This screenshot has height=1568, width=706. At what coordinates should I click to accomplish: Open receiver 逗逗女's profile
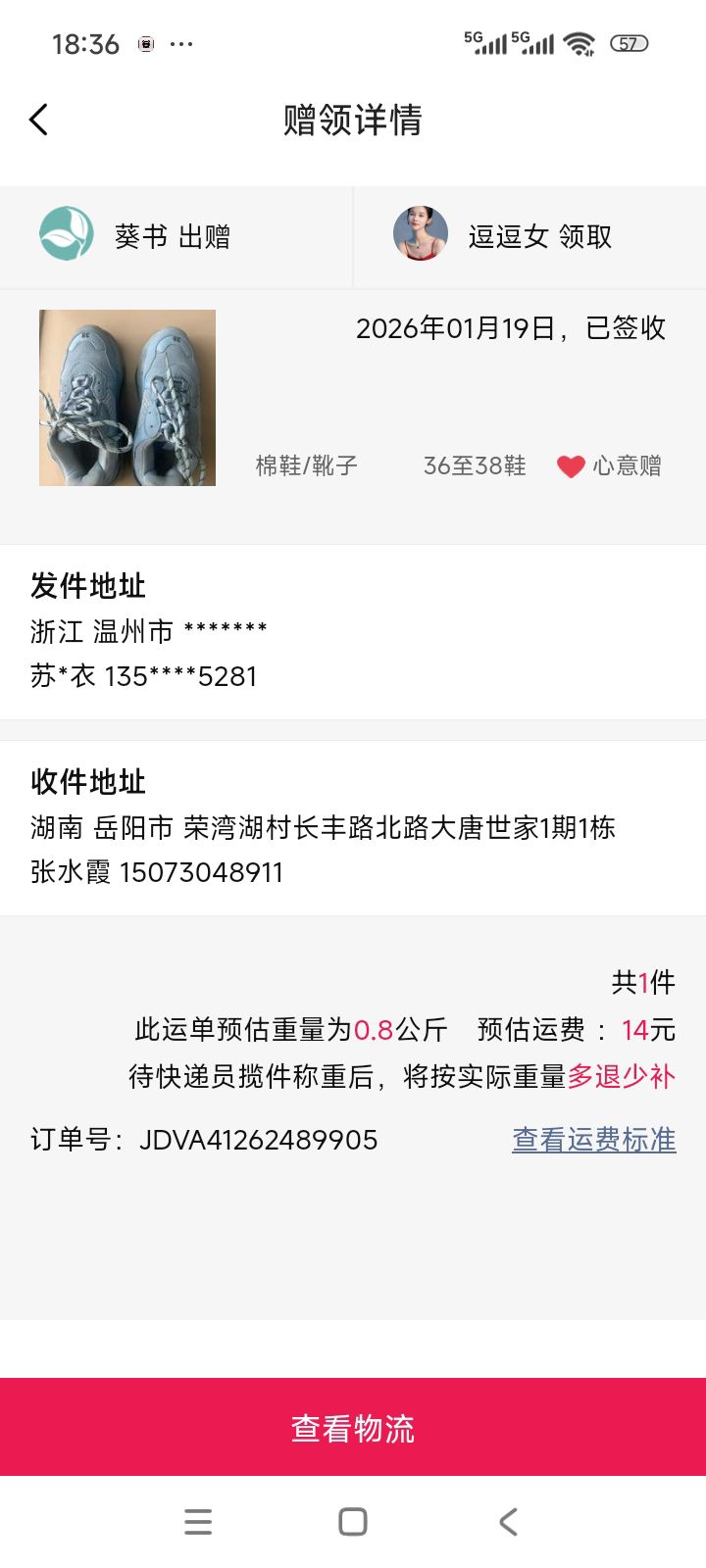tap(421, 235)
